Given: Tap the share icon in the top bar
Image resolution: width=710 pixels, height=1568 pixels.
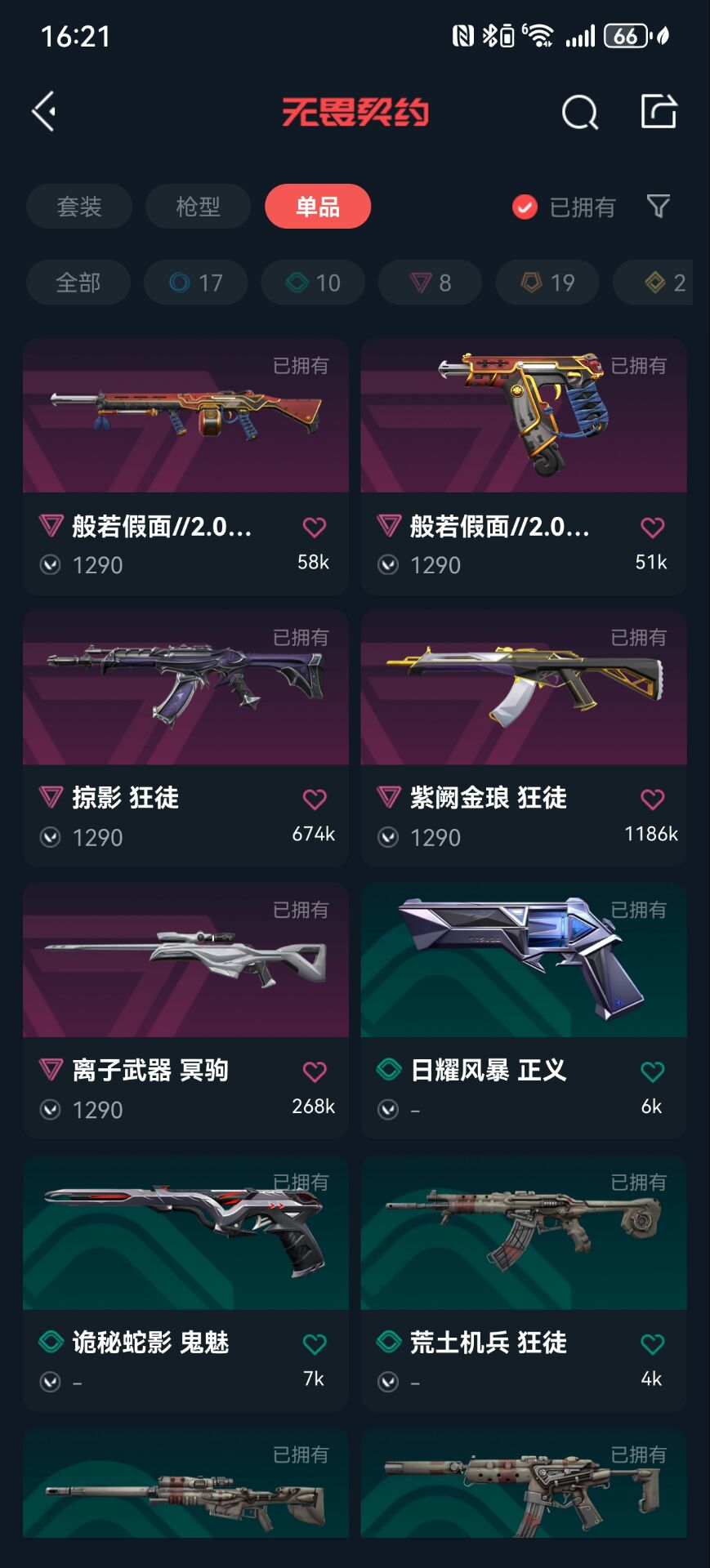Looking at the screenshot, I should [x=659, y=111].
